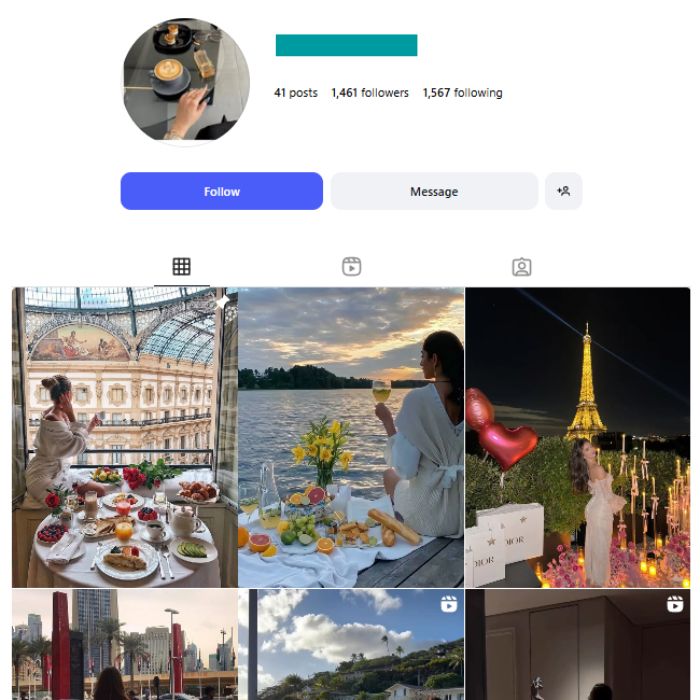Image resolution: width=700 pixels, height=700 pixels.
Task: Open the hillside sky reel
Action: 351,645
